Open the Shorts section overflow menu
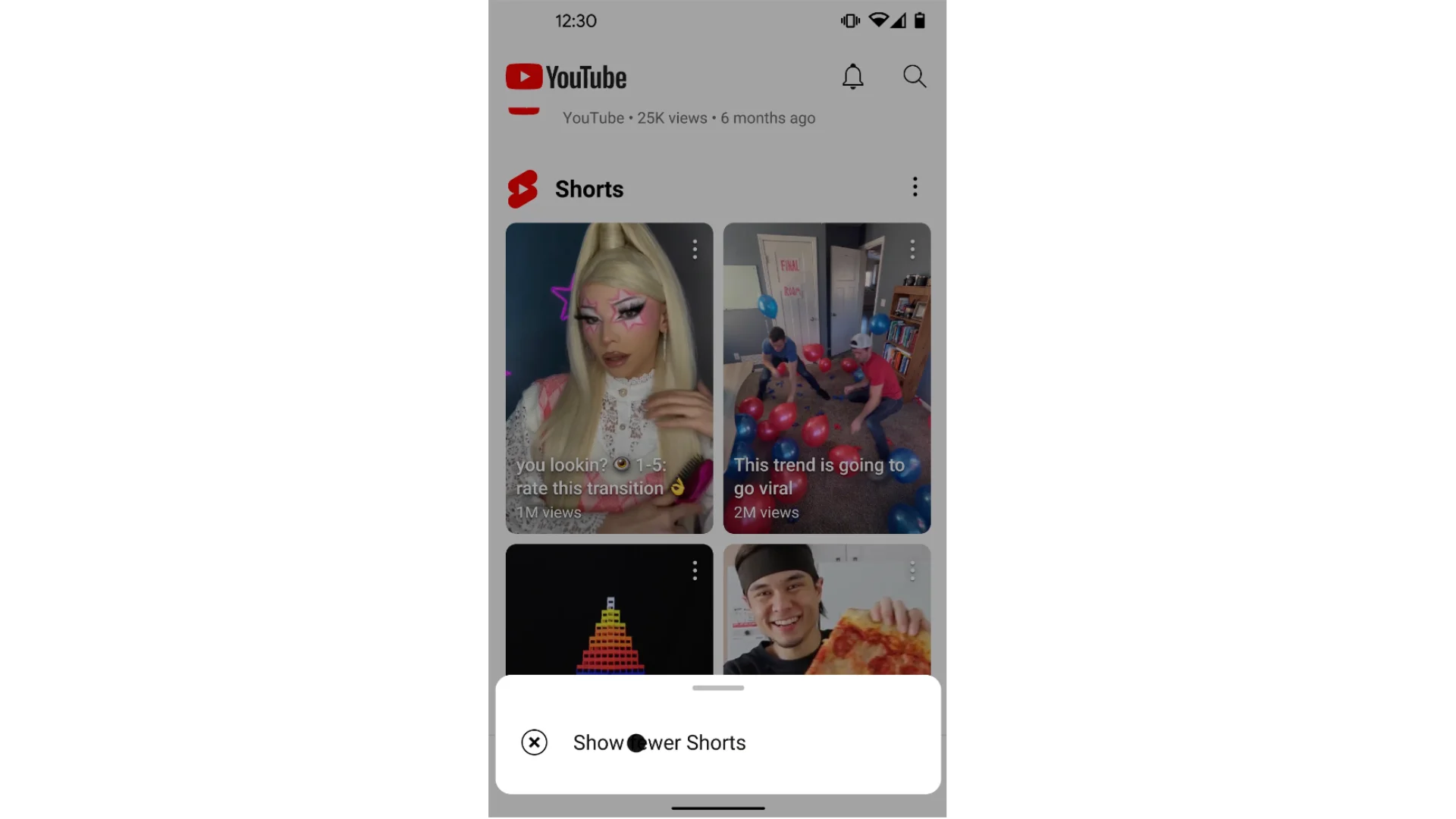 click(915, 187)
